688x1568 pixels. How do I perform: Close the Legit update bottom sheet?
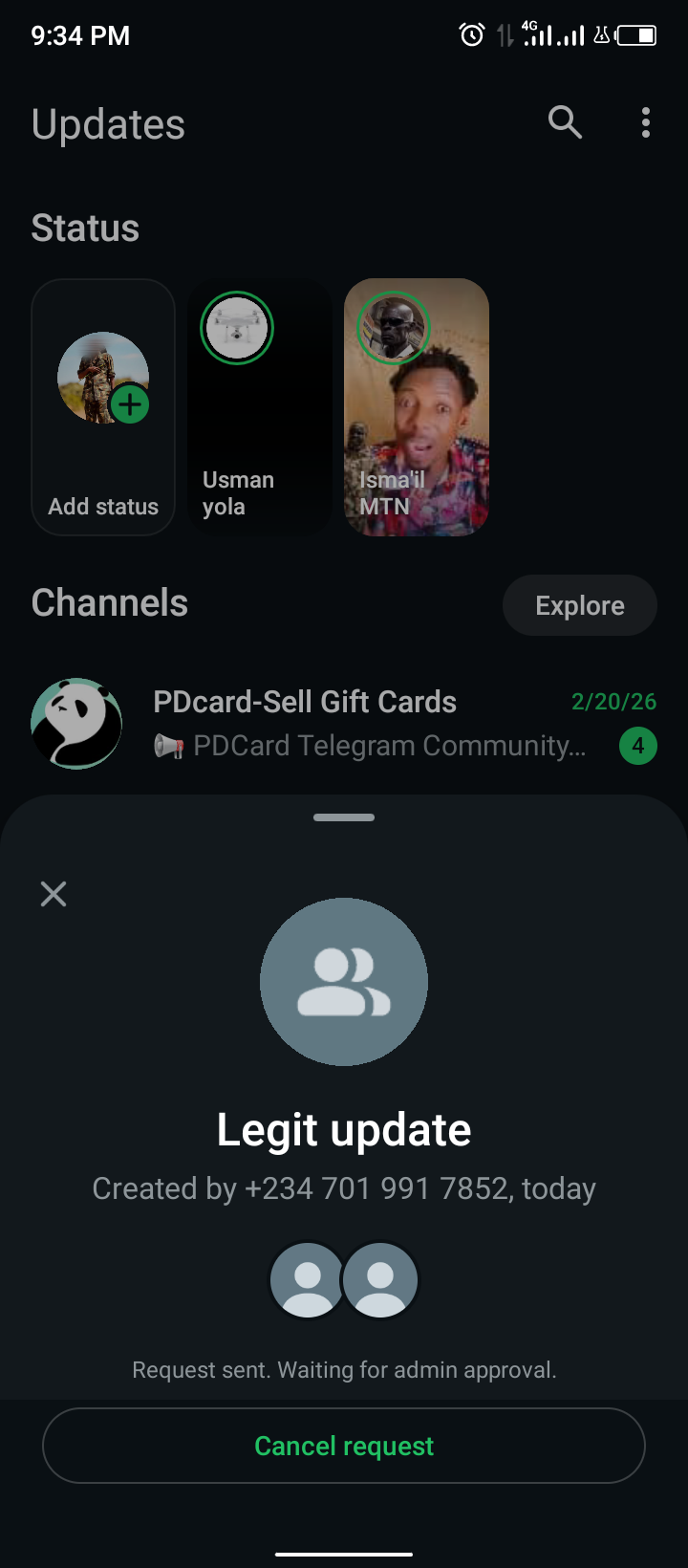pyautogui.click(x=54, y=894)
